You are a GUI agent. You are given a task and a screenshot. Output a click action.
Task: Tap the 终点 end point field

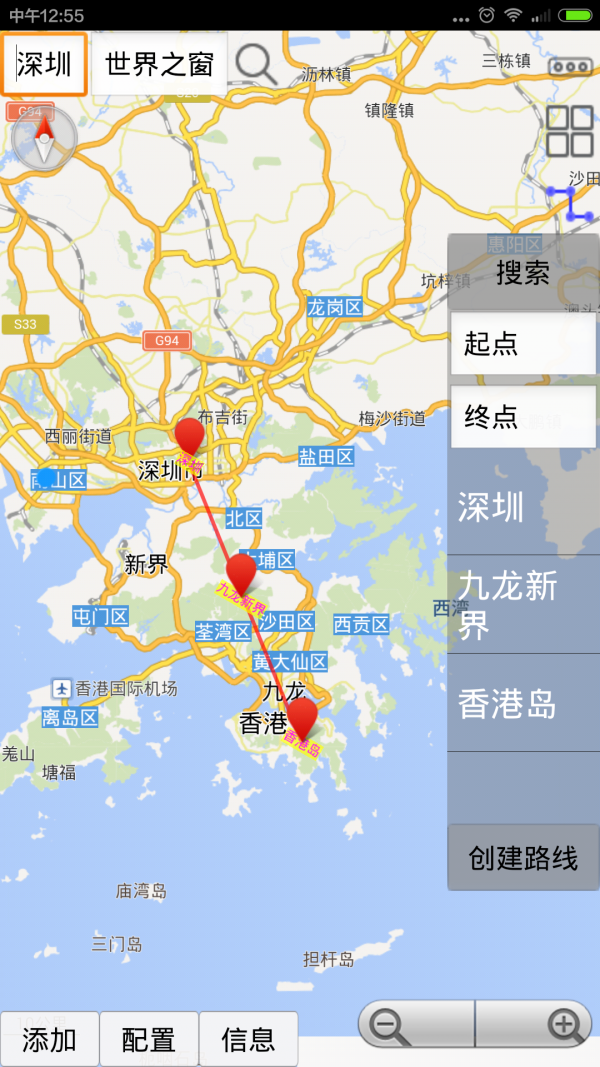pyautogui.click(x=523, y=416)
